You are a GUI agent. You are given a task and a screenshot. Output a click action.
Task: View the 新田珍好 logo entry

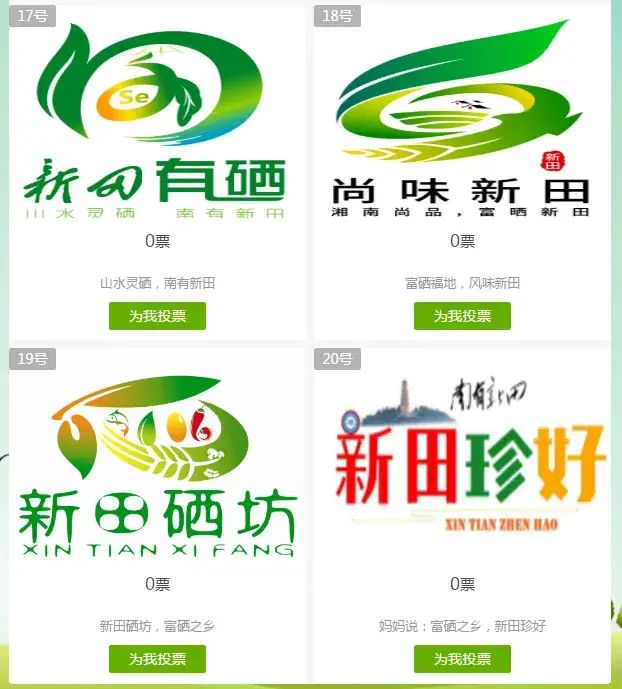click(x=462, y=460)
